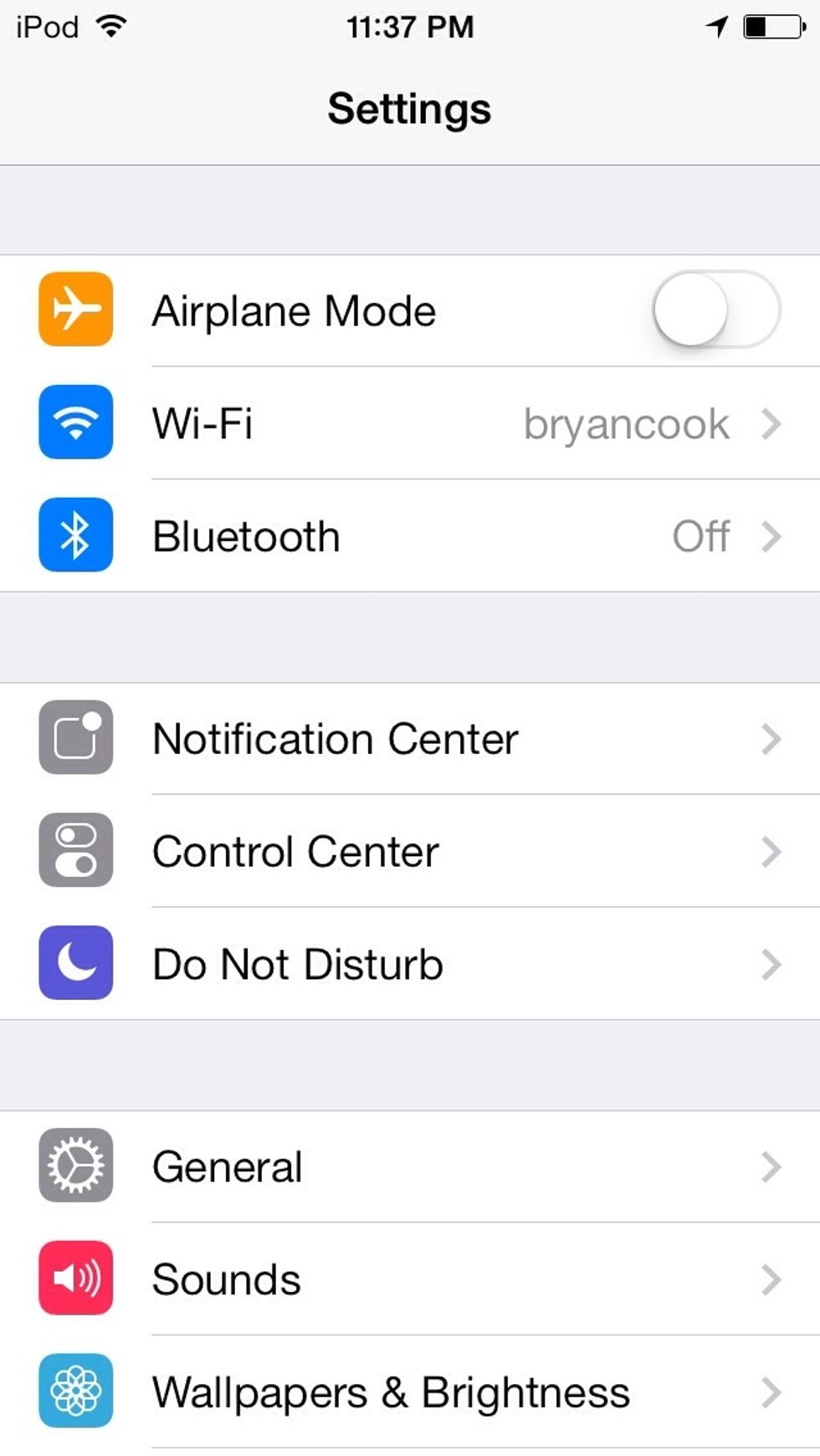This screenshot has width=820, height=1456.
Task: Select the Do Not Disturb row
Action: (410, 964)
